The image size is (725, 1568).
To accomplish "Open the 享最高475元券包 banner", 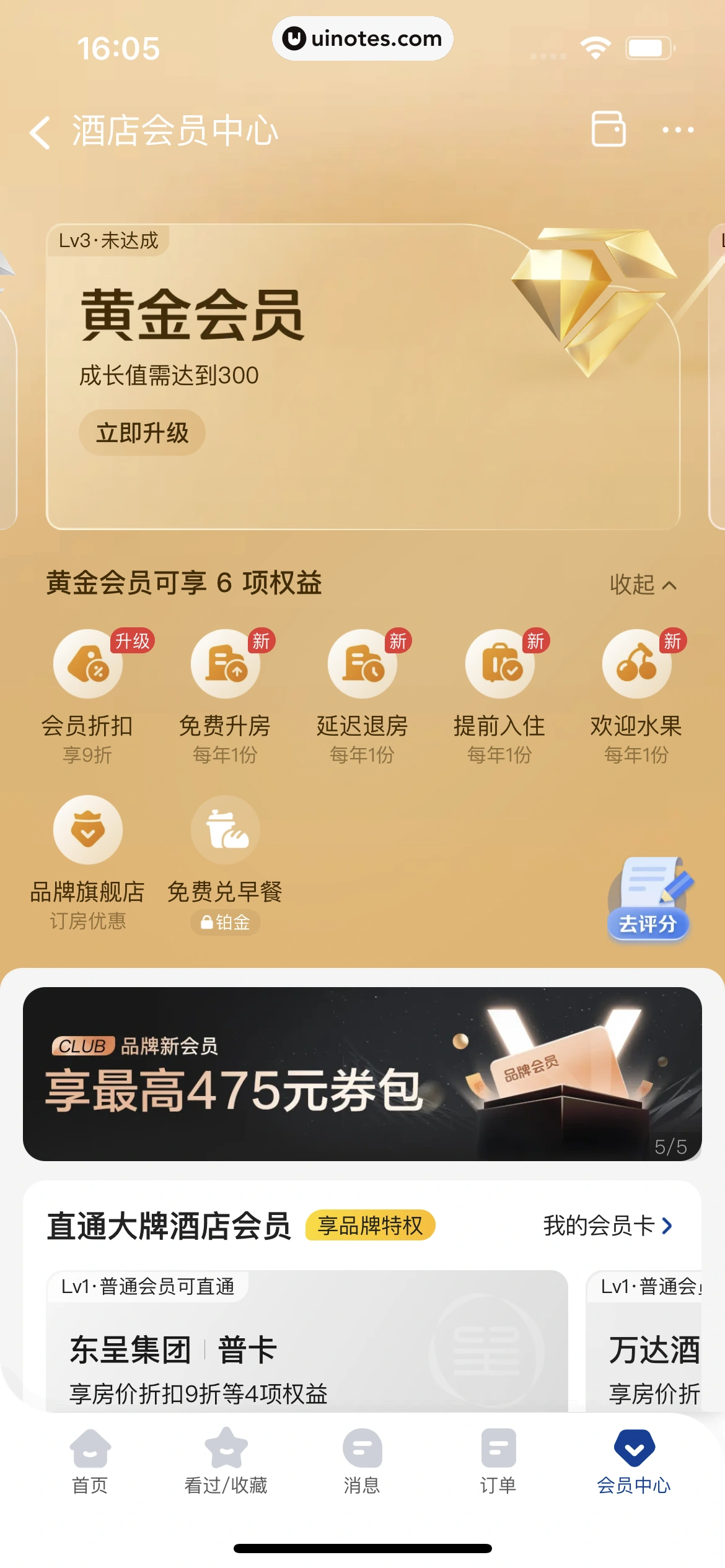I will point(362,1073).
